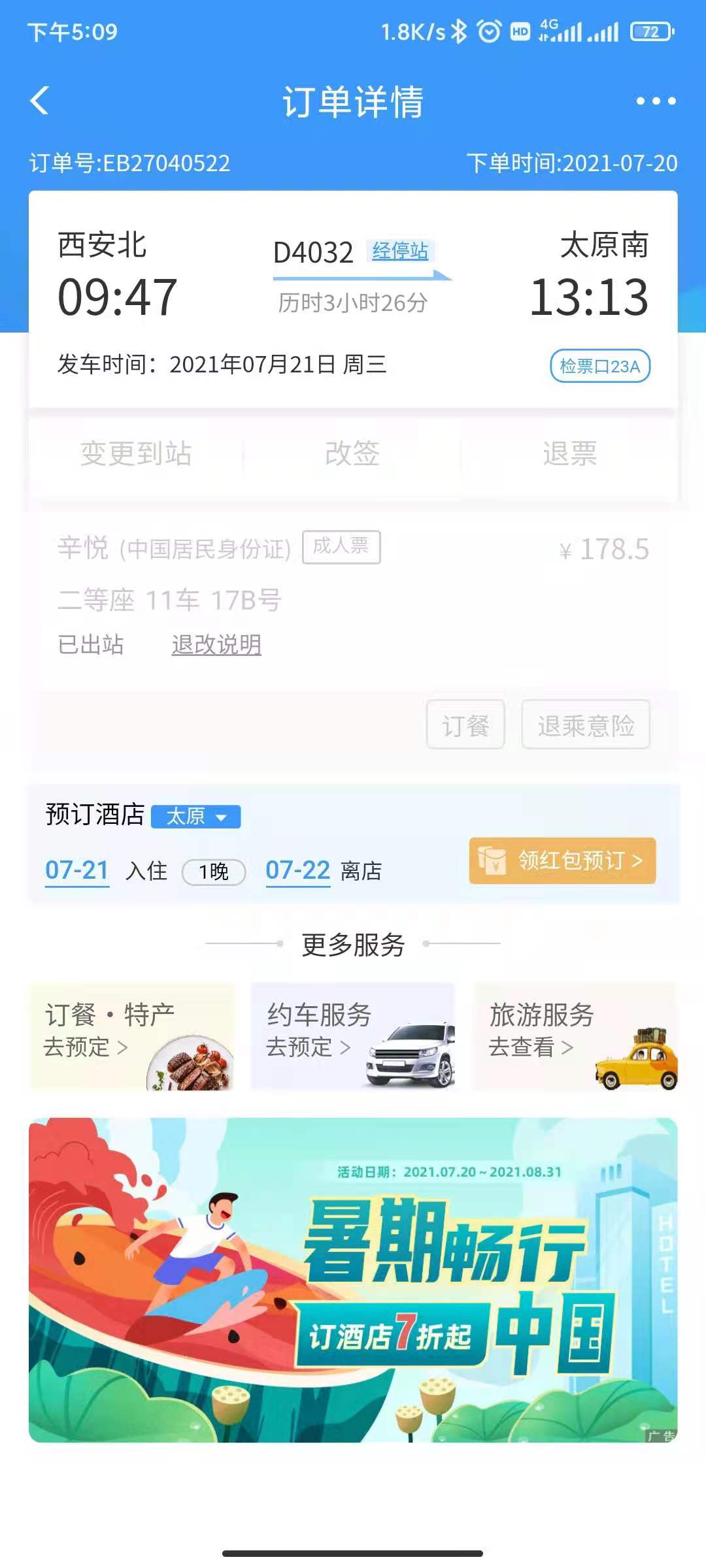This screenshot has width=706, height=1568.
Task: Open the 订餐・特产 service card
Action: pos(131,1036)
